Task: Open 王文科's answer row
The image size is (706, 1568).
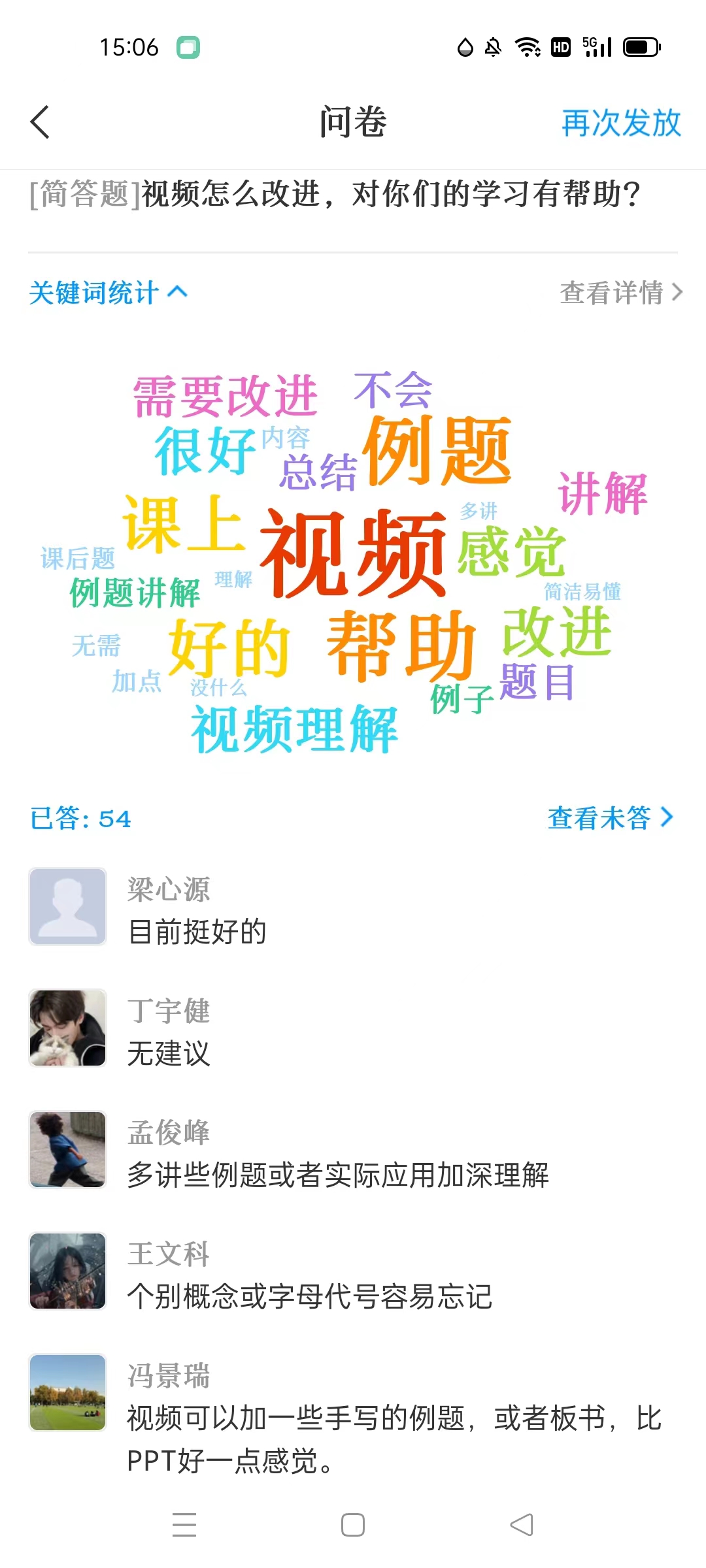Action: click(x=353, y=1273)
